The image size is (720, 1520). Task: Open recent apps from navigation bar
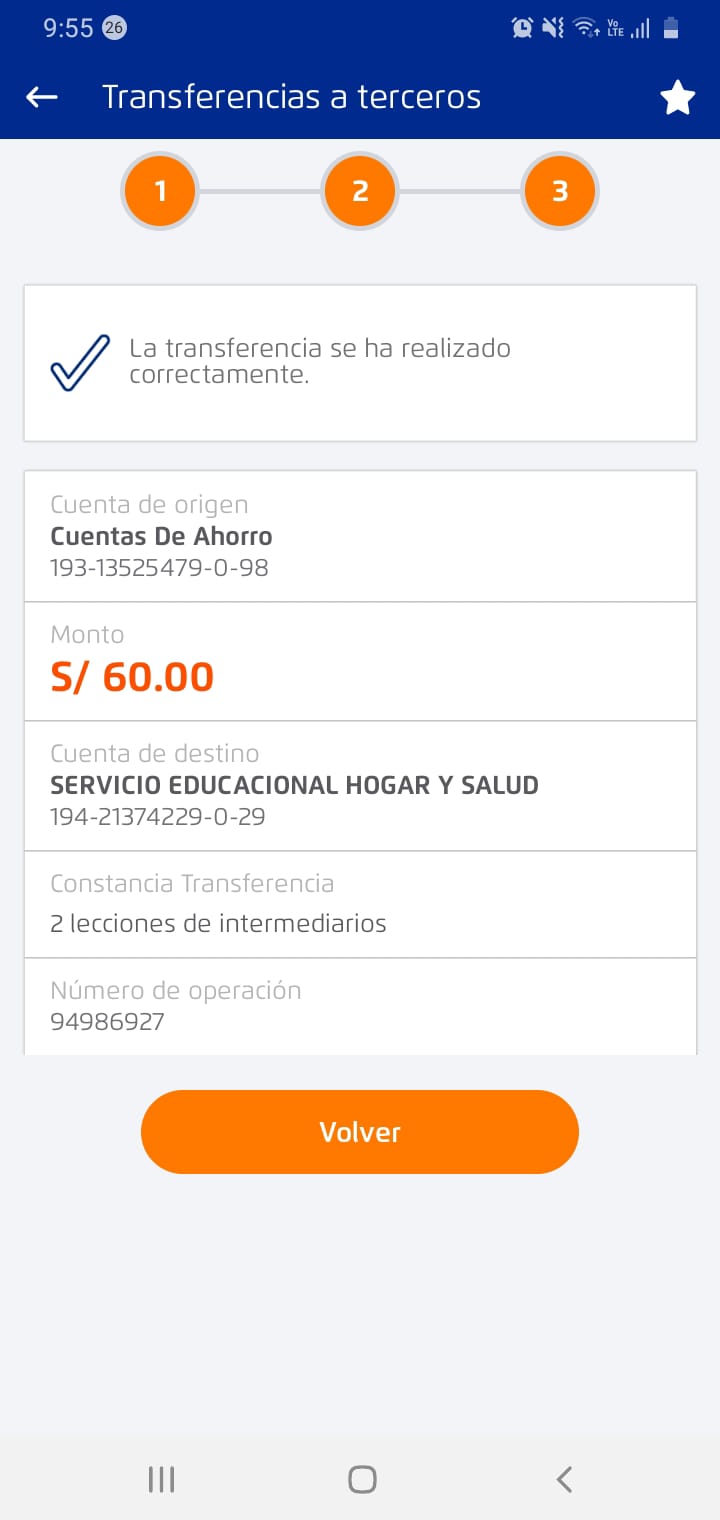point(161,1479)
